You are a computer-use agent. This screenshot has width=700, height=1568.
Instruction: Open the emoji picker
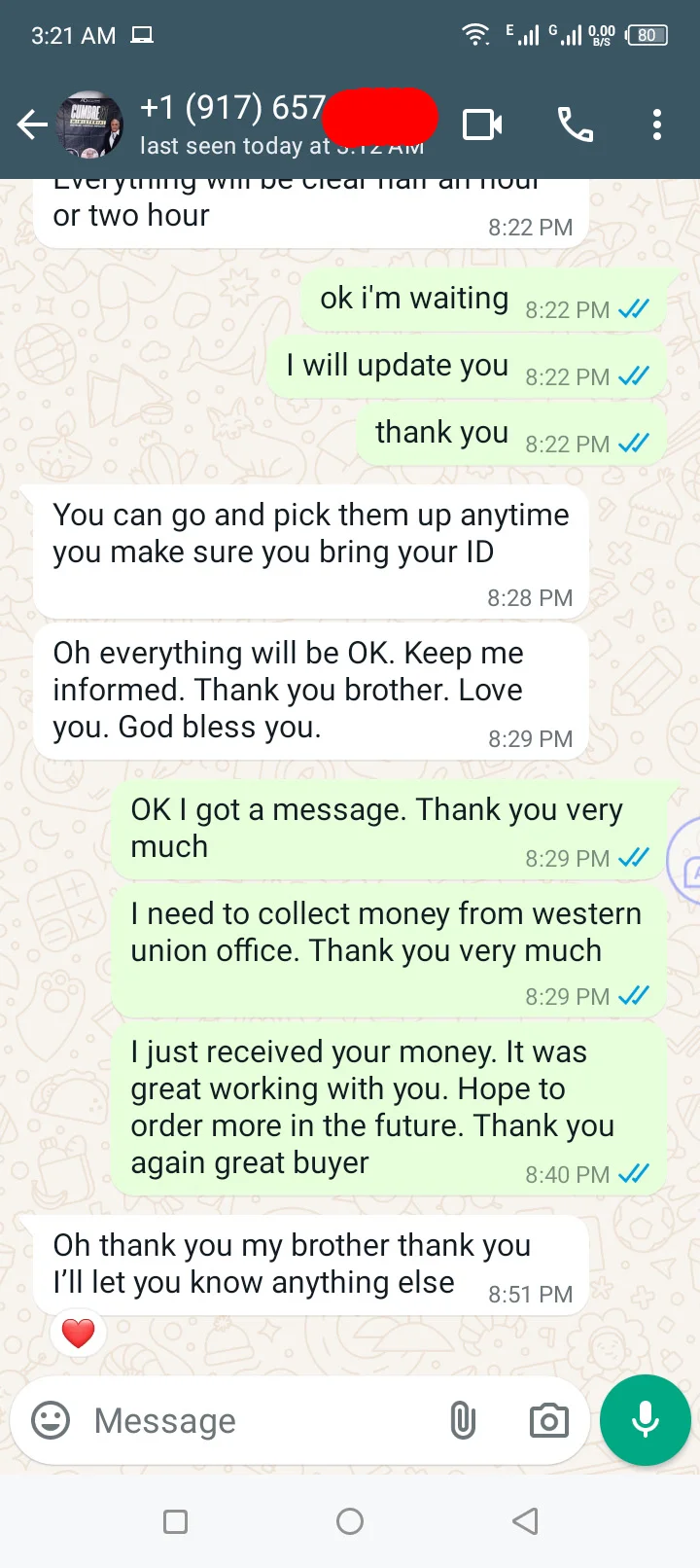(51, 1420)
